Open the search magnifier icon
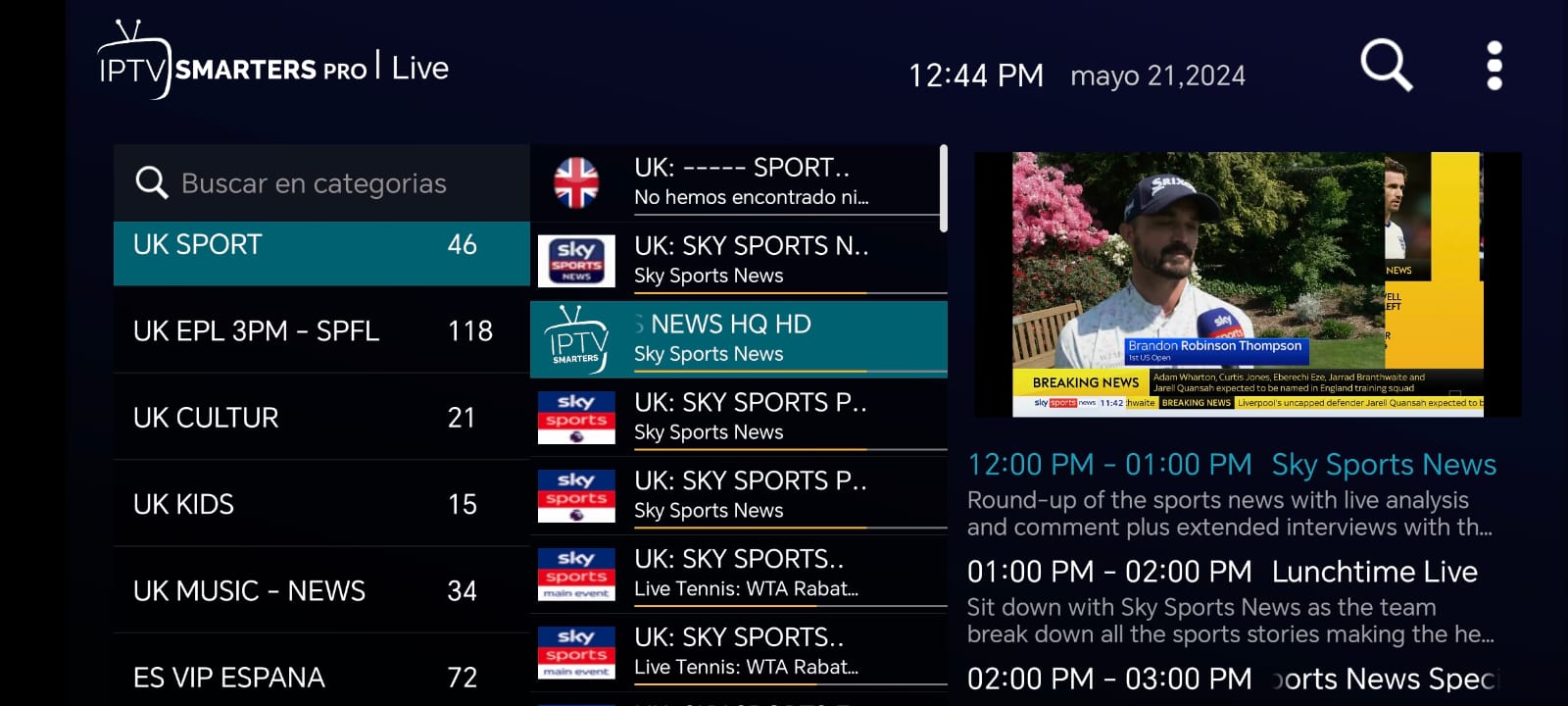 [x=1386, y=66]
